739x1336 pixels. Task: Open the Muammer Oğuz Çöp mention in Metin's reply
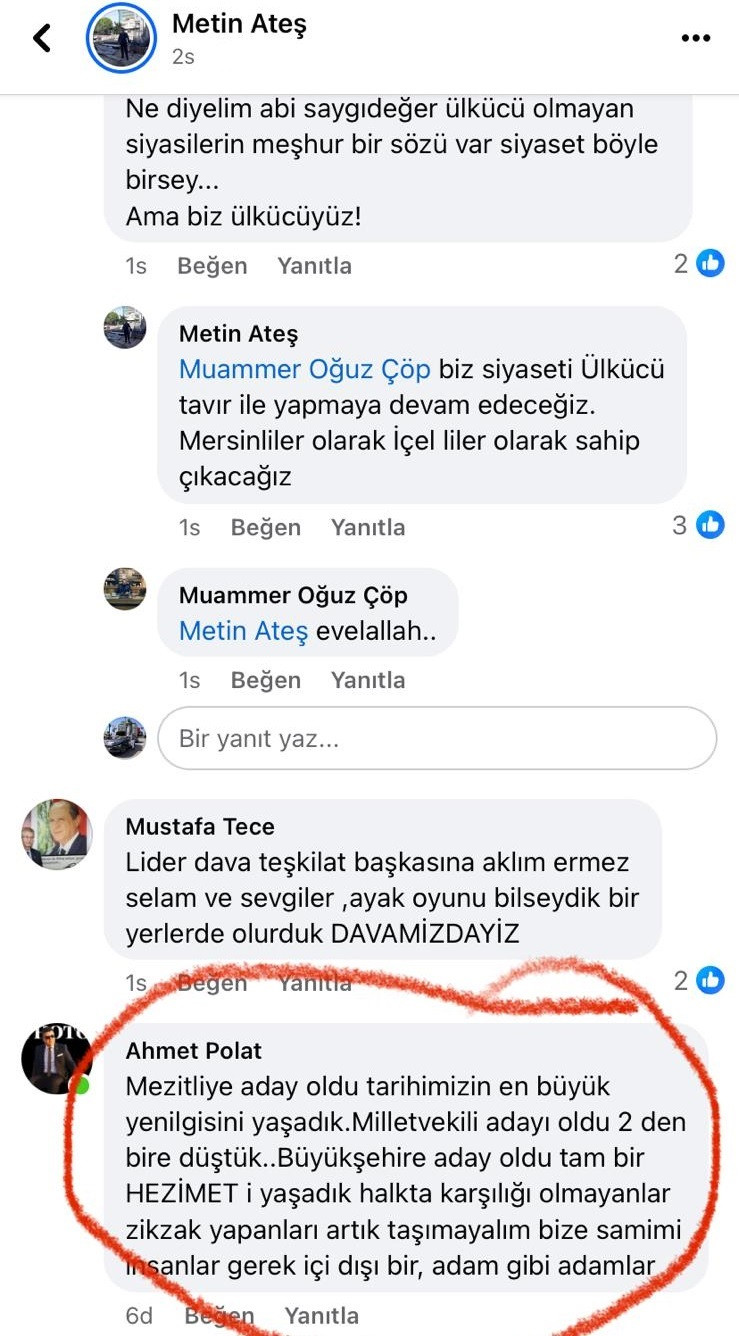304,369
